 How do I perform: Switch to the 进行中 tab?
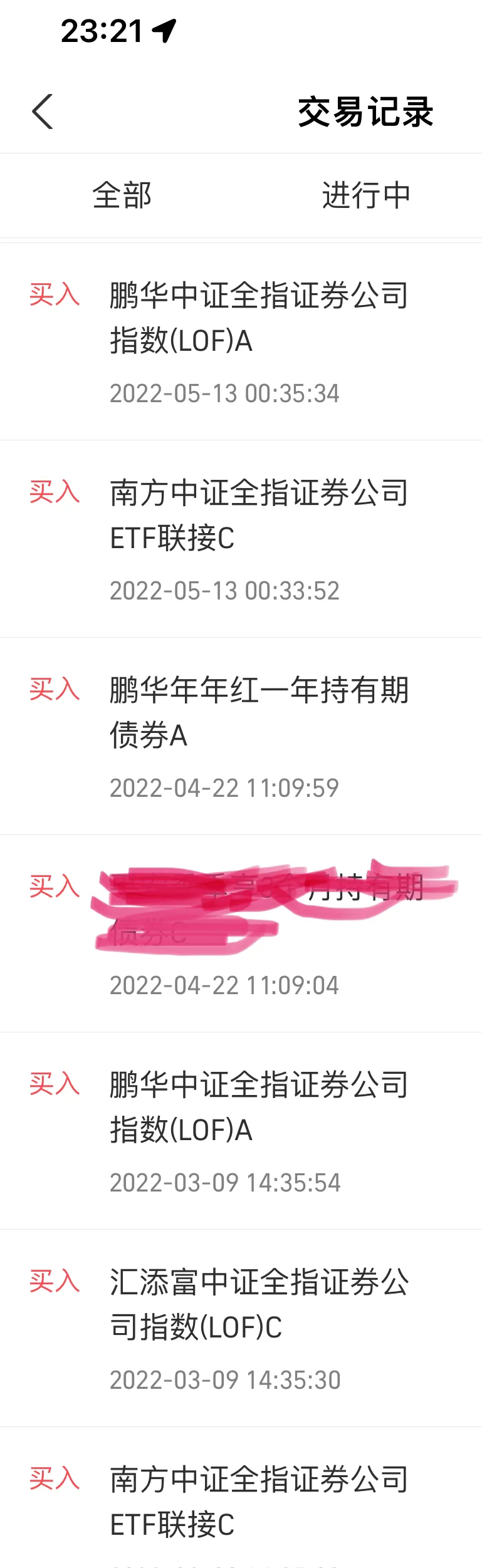coord(366,195)
